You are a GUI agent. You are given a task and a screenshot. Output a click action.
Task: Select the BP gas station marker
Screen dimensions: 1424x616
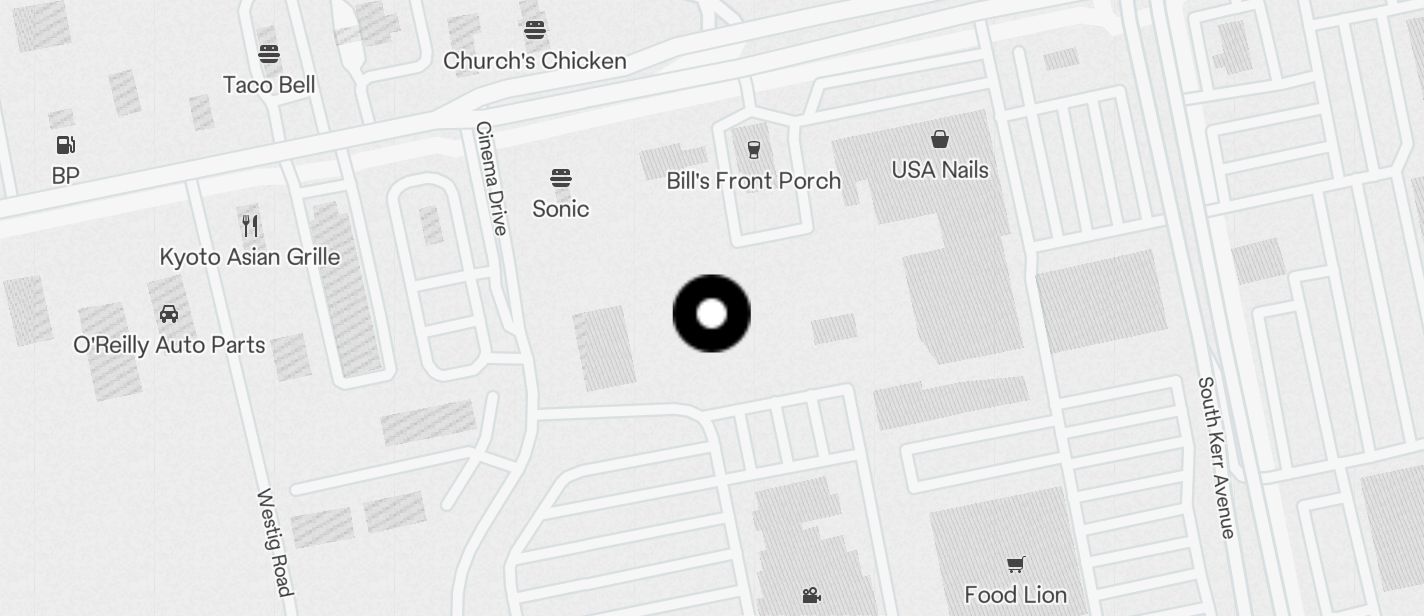pyautogui.click(x=66, y=145)
